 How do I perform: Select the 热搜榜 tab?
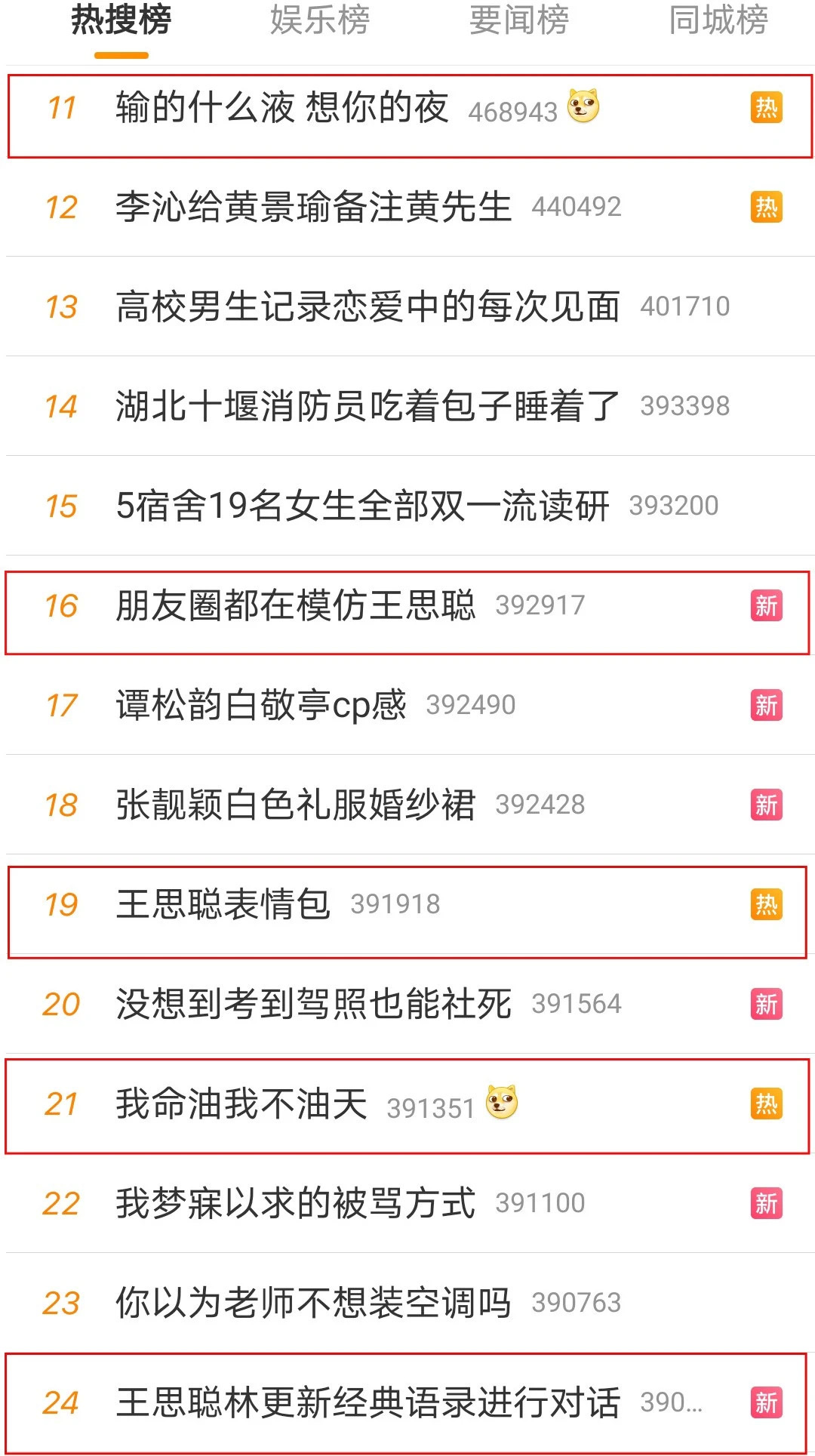point(121,21)
